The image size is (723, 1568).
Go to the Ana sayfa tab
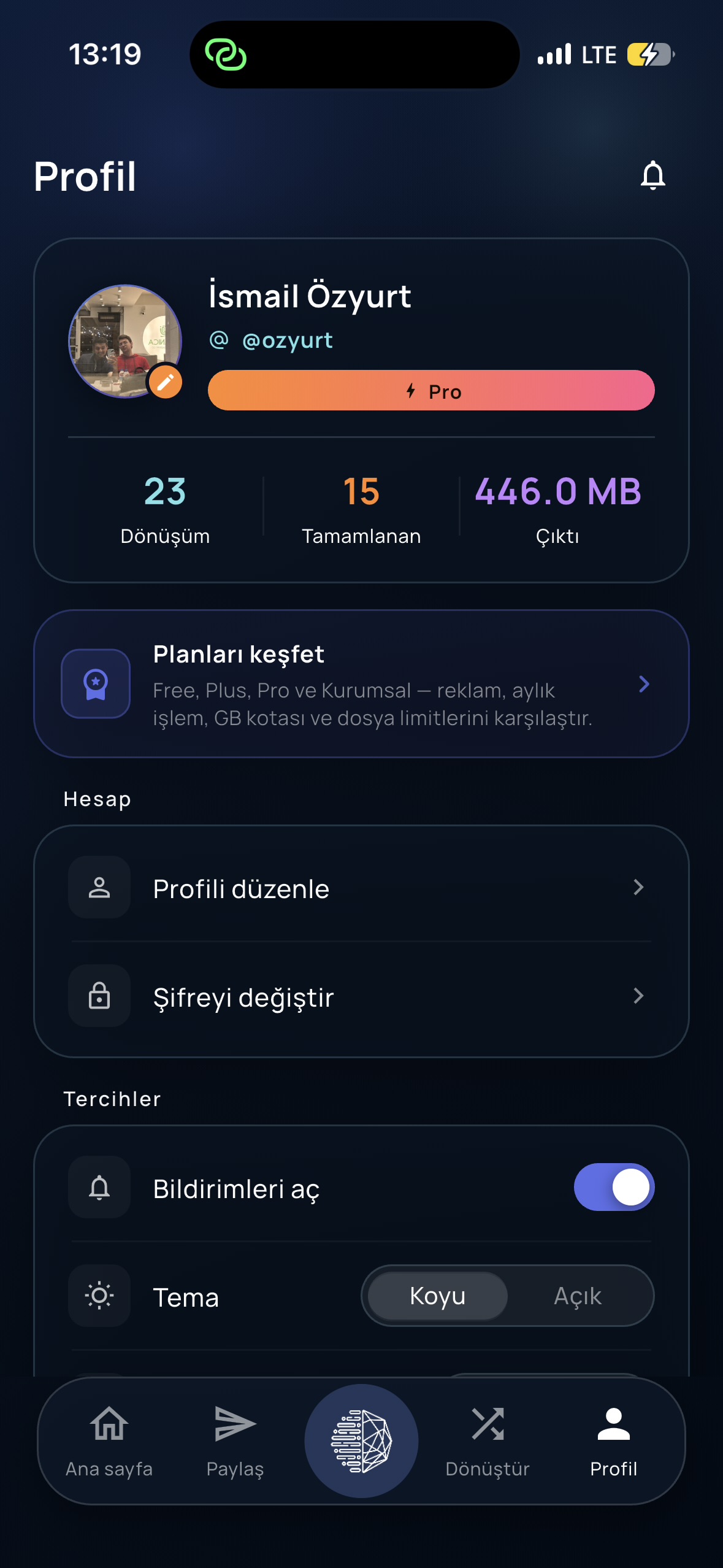pyautogui.click(x=109, y=1442)
